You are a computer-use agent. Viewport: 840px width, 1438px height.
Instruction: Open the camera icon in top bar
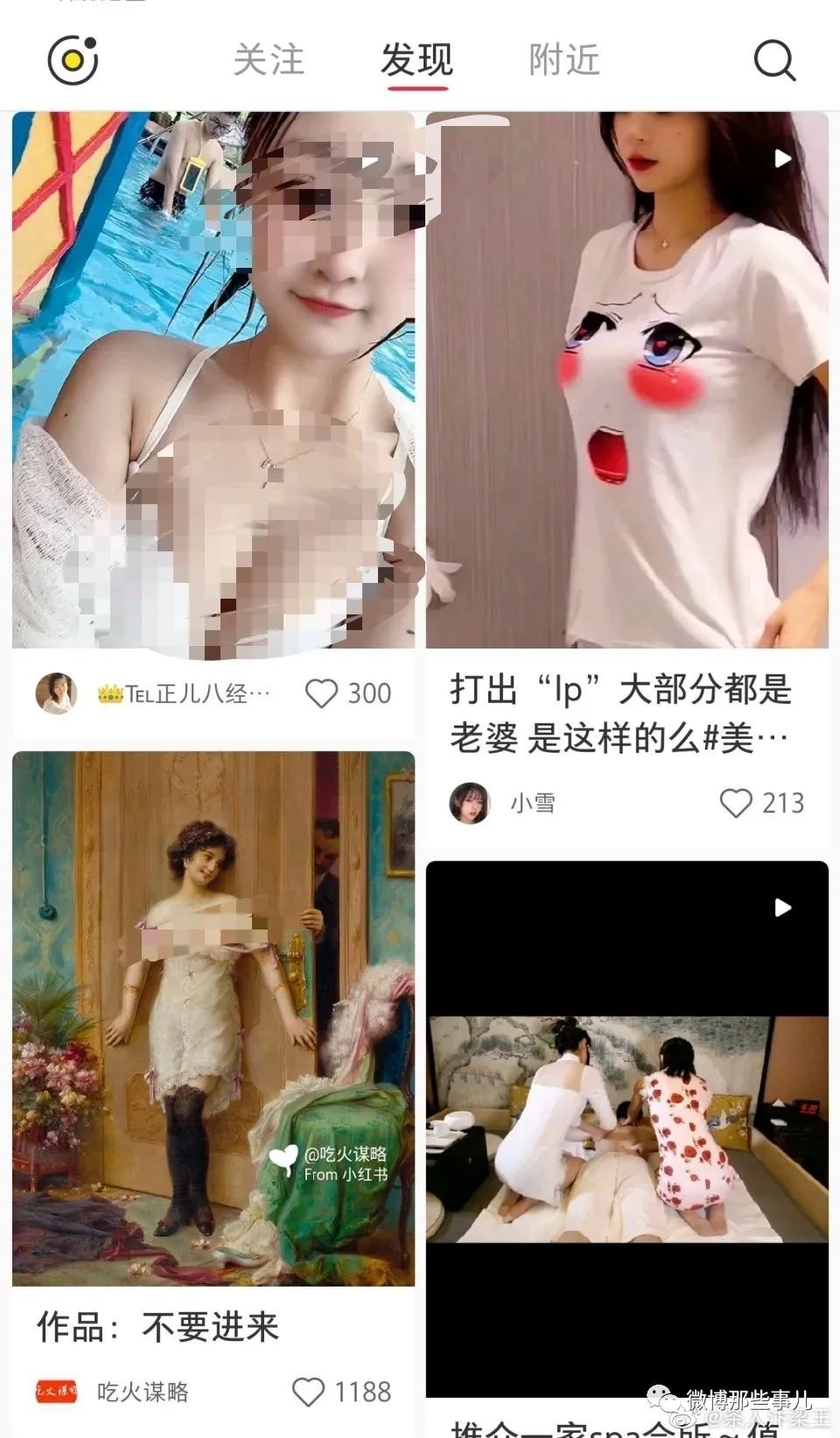[73, 60]
